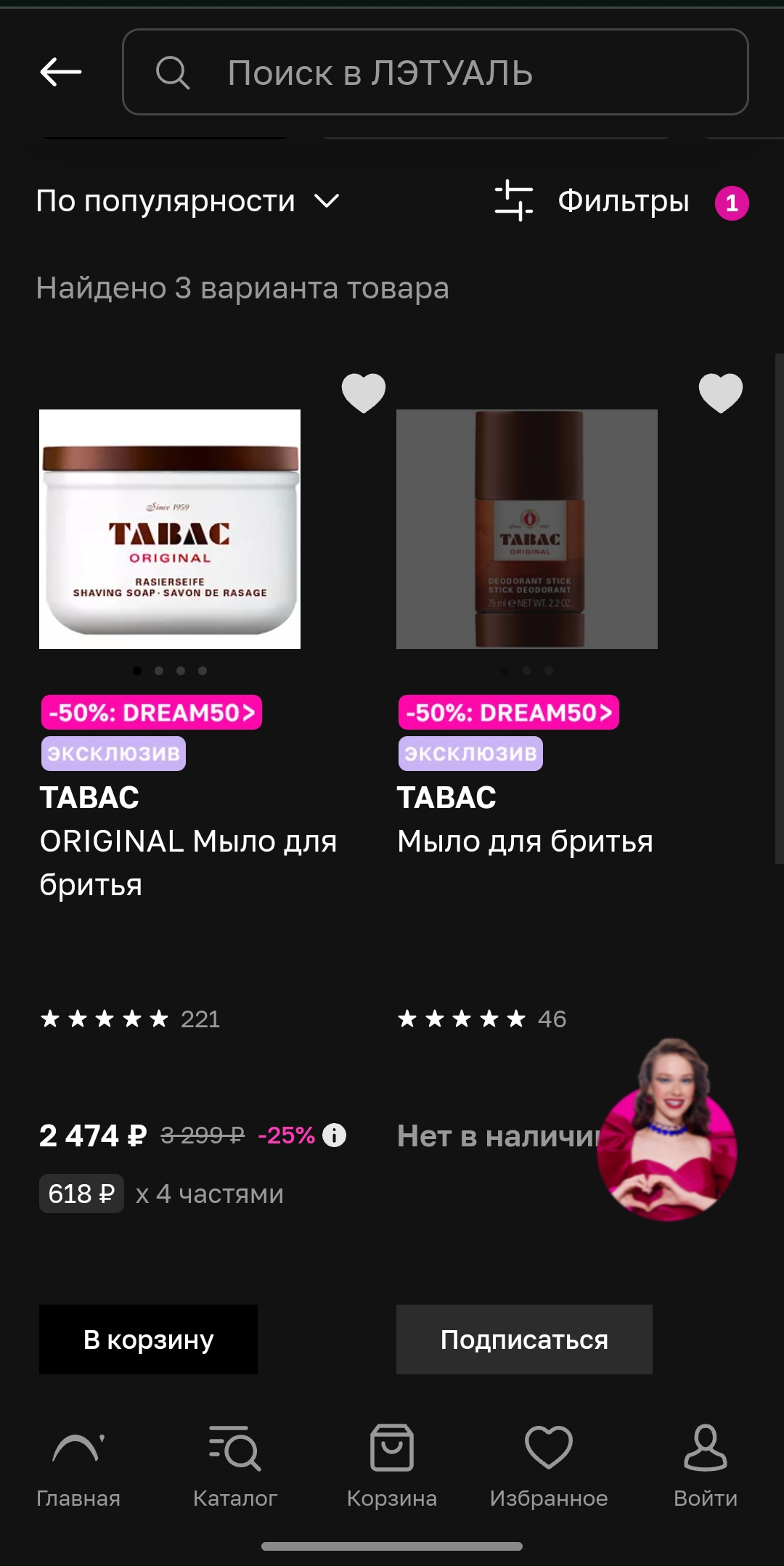Open the out-of-stock TABAC deodorant stick card

click(527, 529)
